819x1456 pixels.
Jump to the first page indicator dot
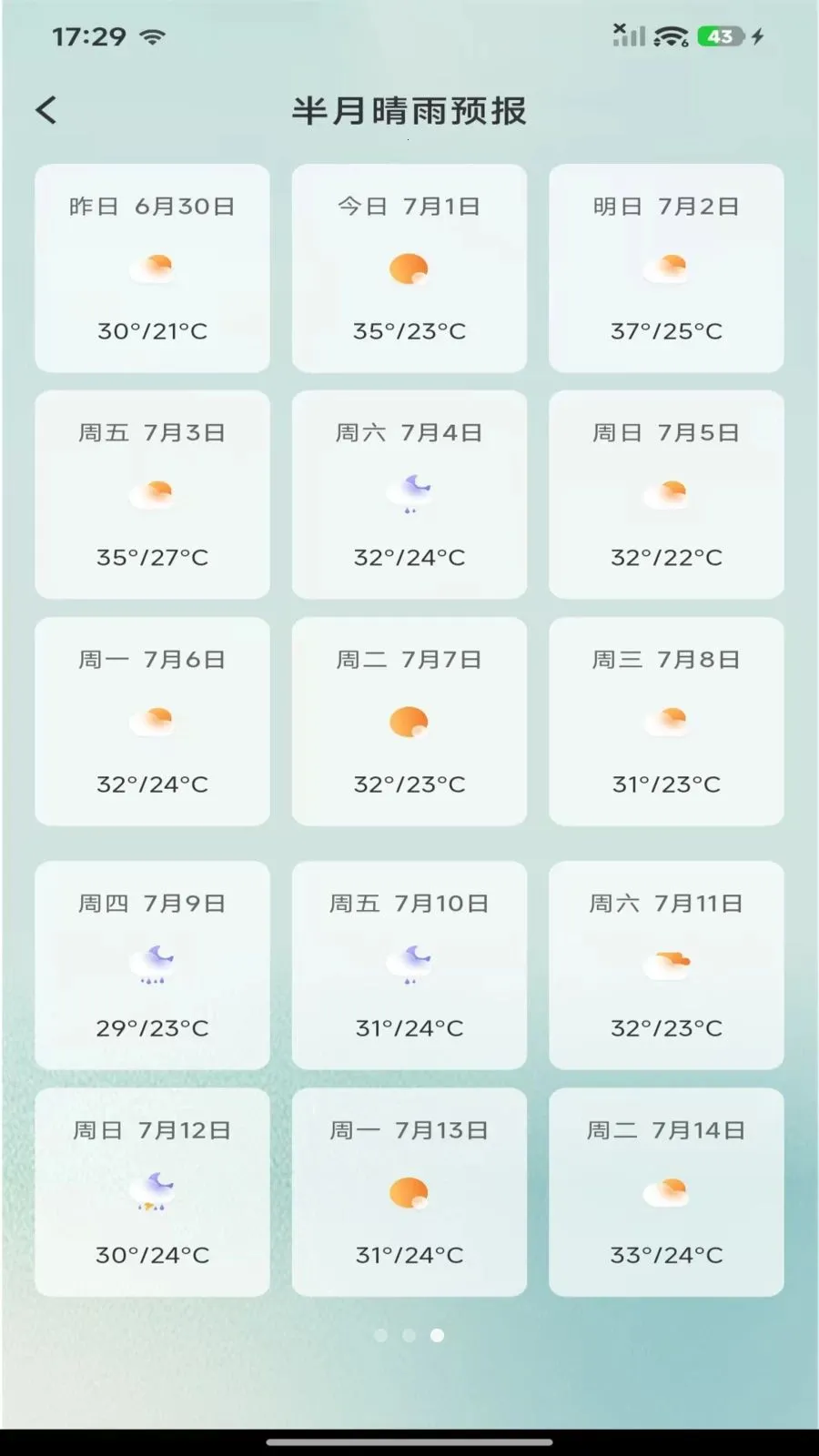[381, 1335]
